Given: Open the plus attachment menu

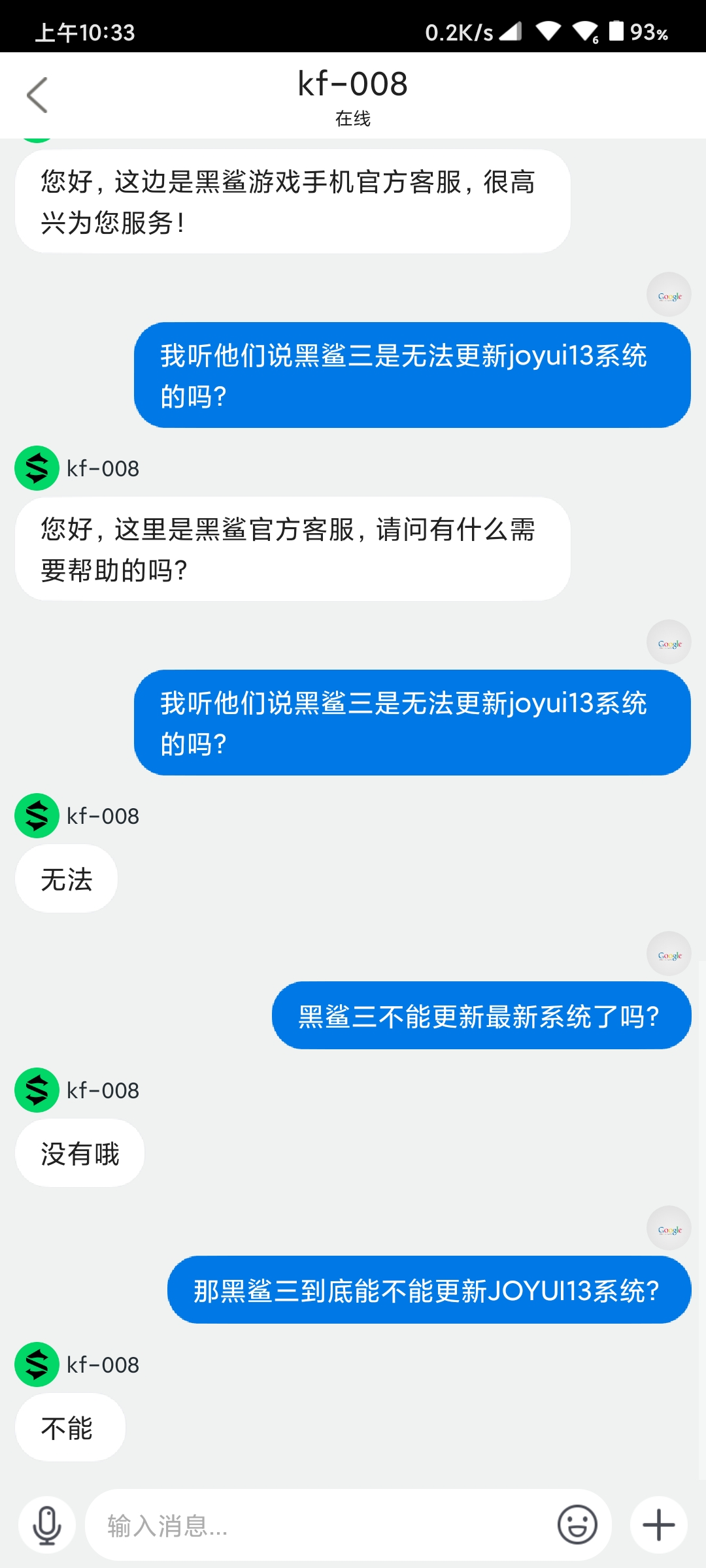Looking at the screenshot, I should tap(658, 1526).
